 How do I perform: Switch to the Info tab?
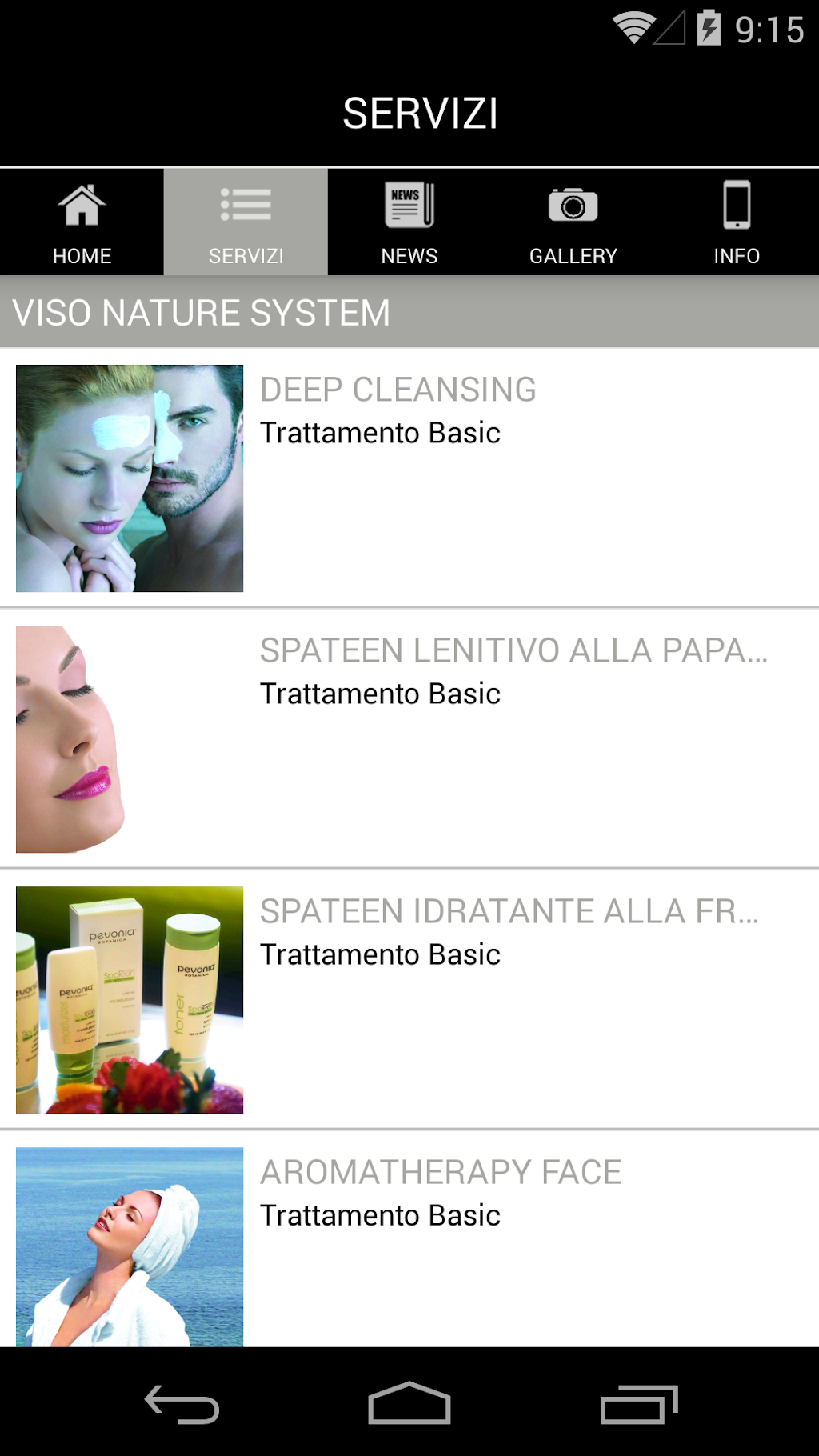[x=737, y=222]
